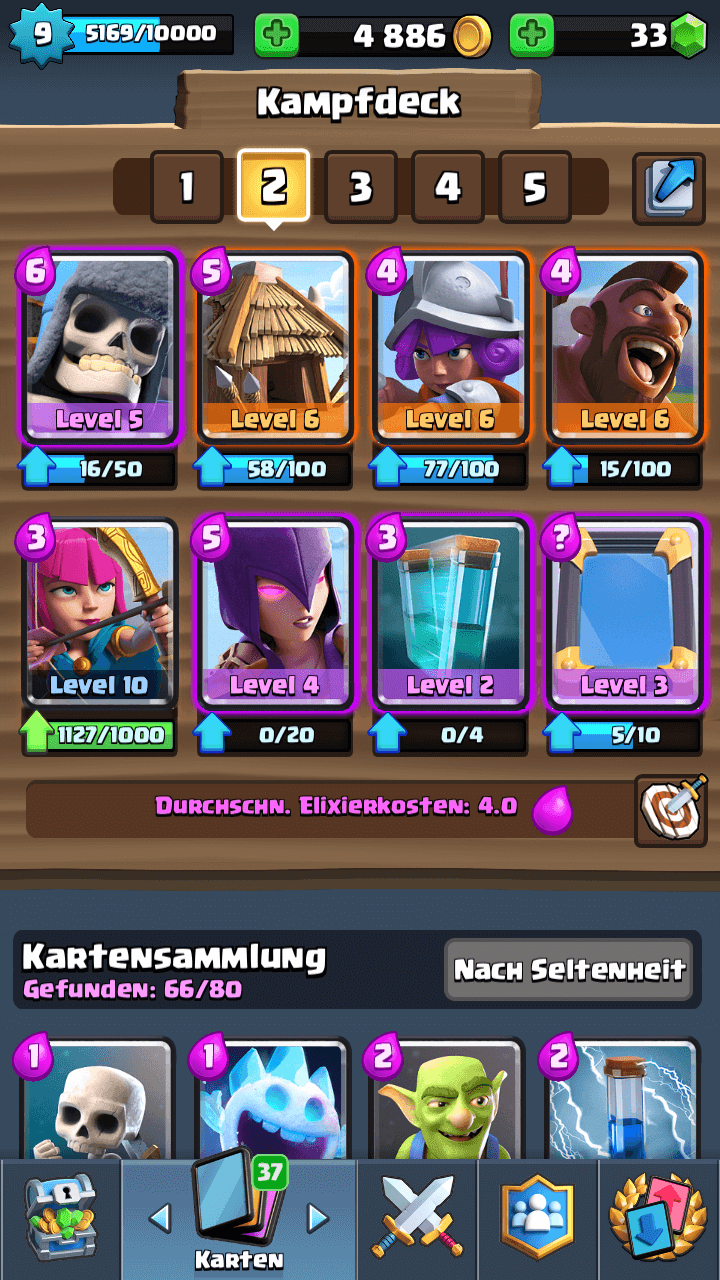Sort collection with Nach Seltenheit button
This screenshot has height=1280, width=720.
point(569,969)
